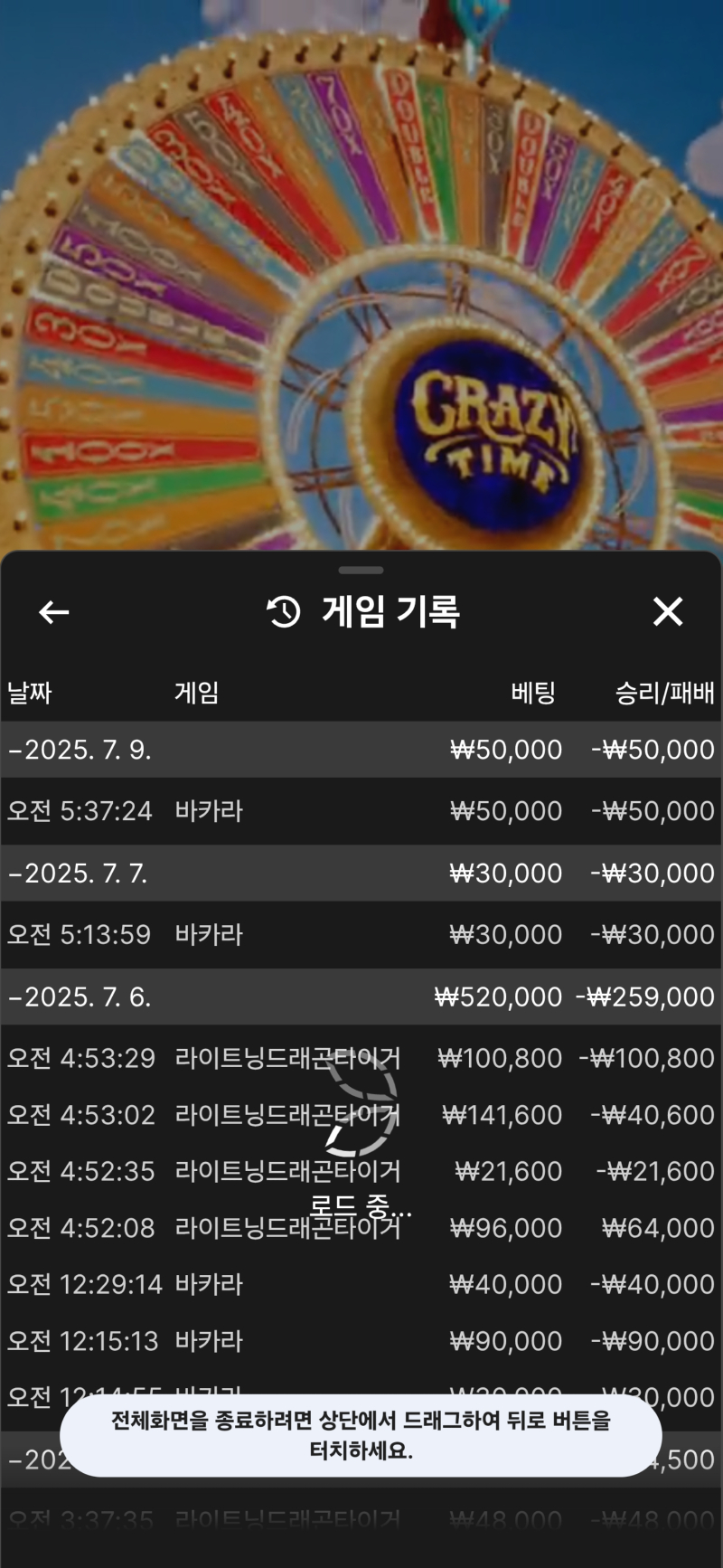Go back using the arrow in game history

point(54,612)
